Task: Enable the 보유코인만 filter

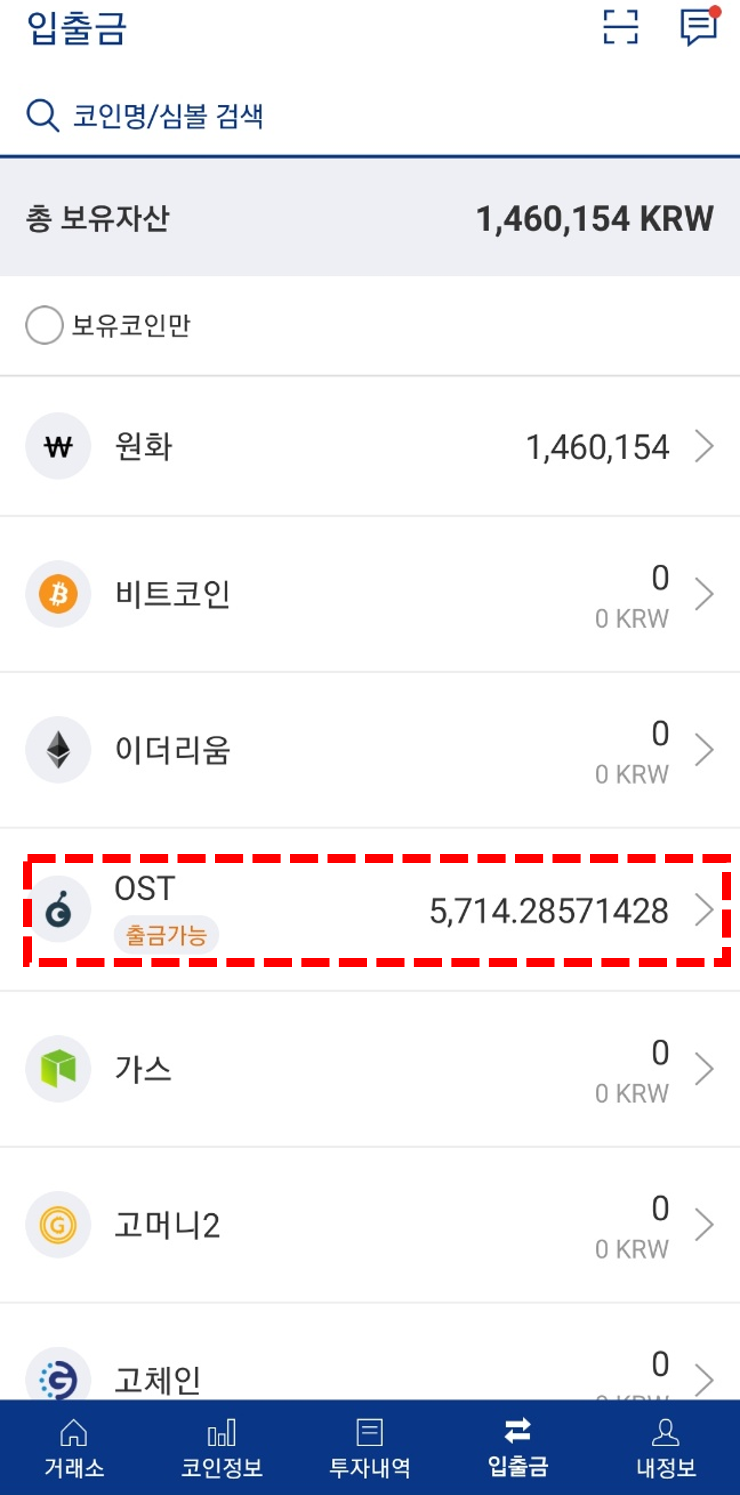Action: [x=44, y=325]
